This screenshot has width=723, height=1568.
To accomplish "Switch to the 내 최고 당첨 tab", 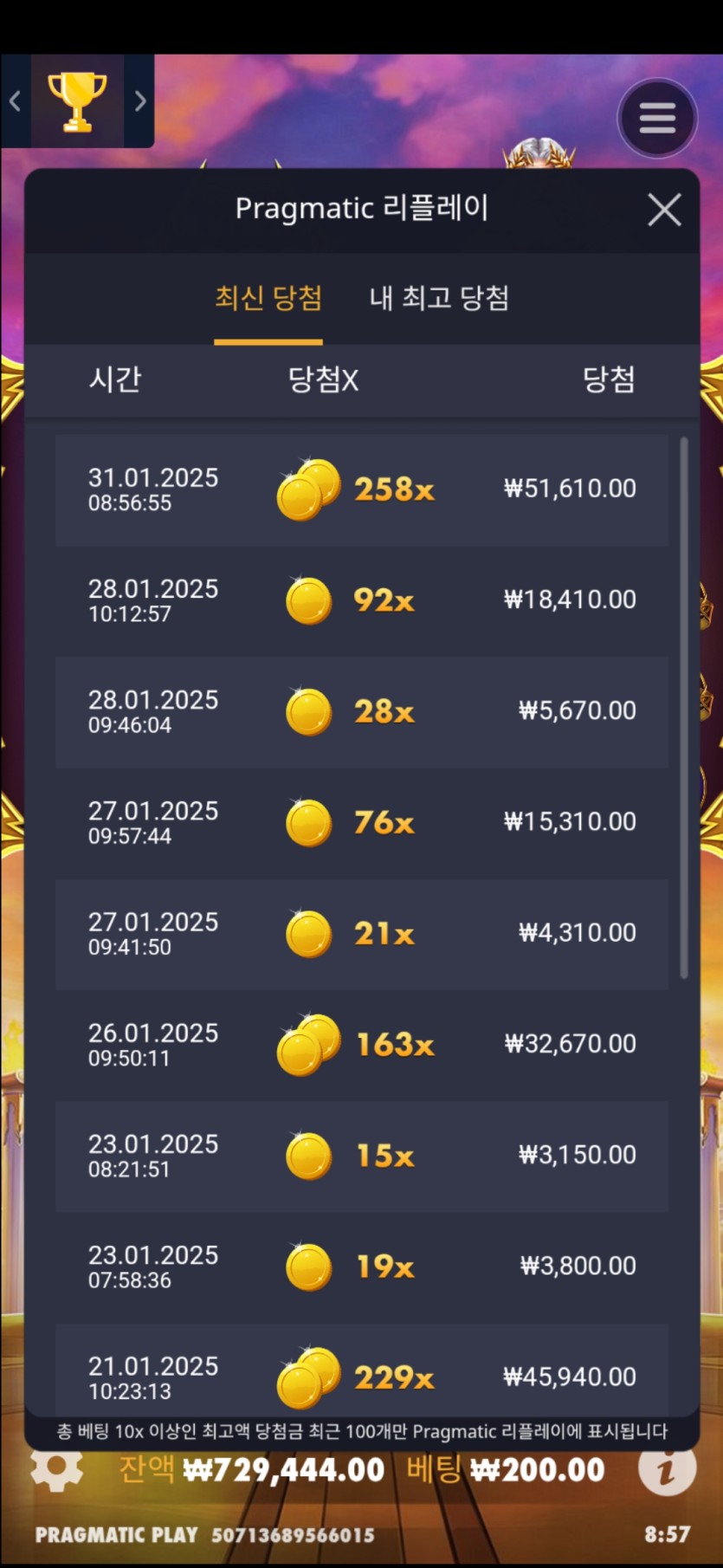I will tap(439, 298).
